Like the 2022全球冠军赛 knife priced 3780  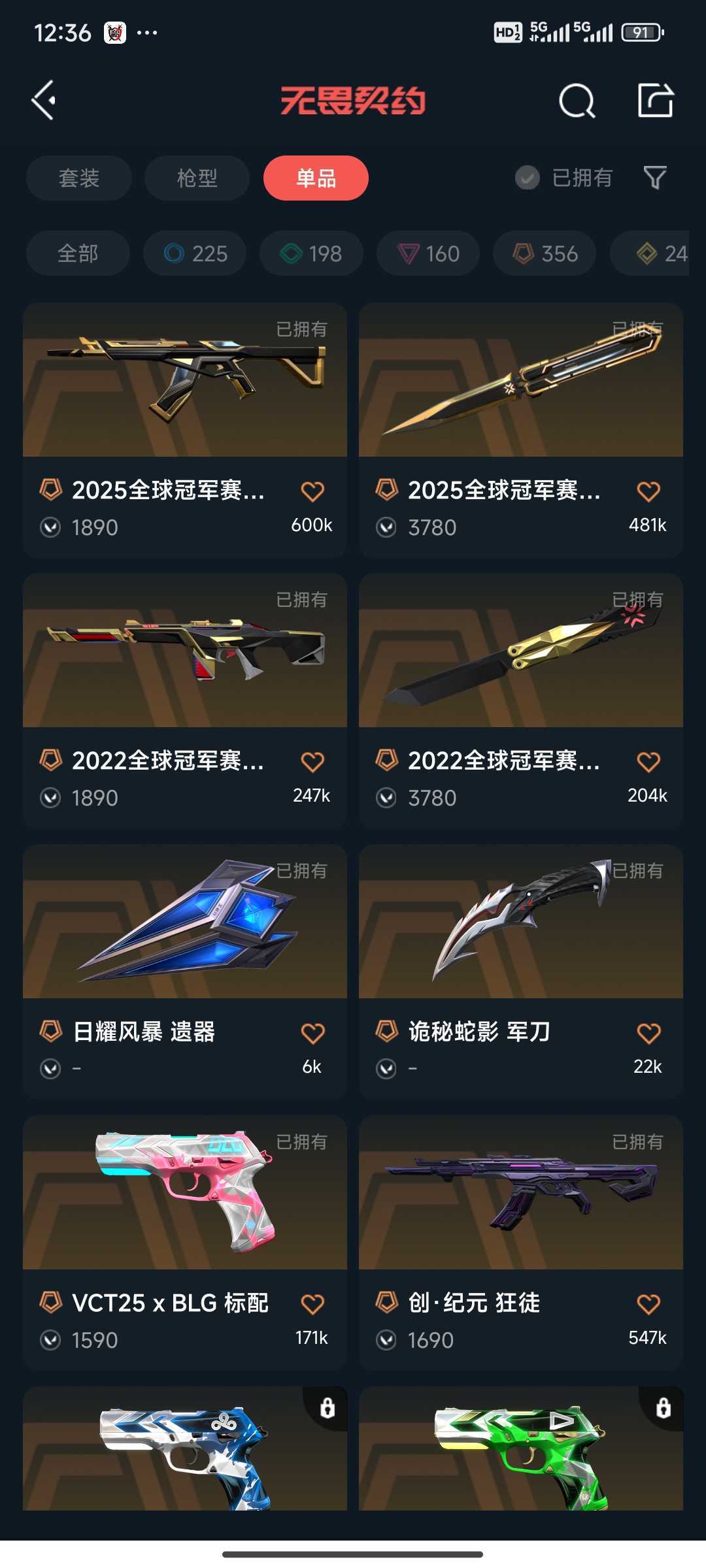(648, 762)
